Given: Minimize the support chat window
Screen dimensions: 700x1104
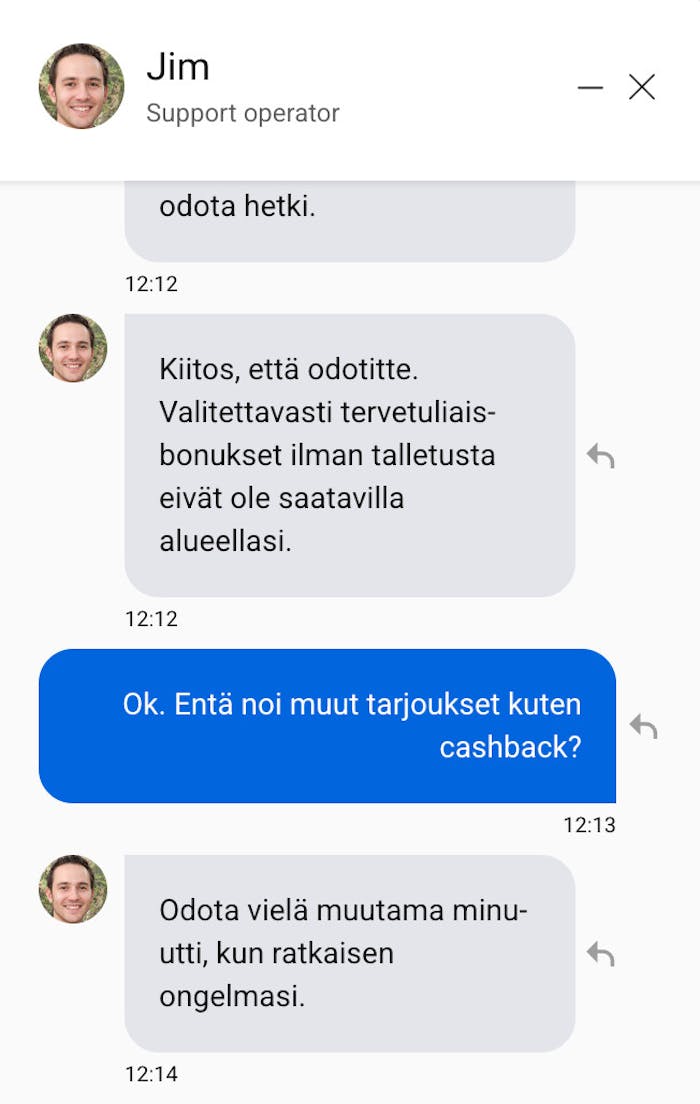Looking at the screenshot, I should (x=590, y=88).
